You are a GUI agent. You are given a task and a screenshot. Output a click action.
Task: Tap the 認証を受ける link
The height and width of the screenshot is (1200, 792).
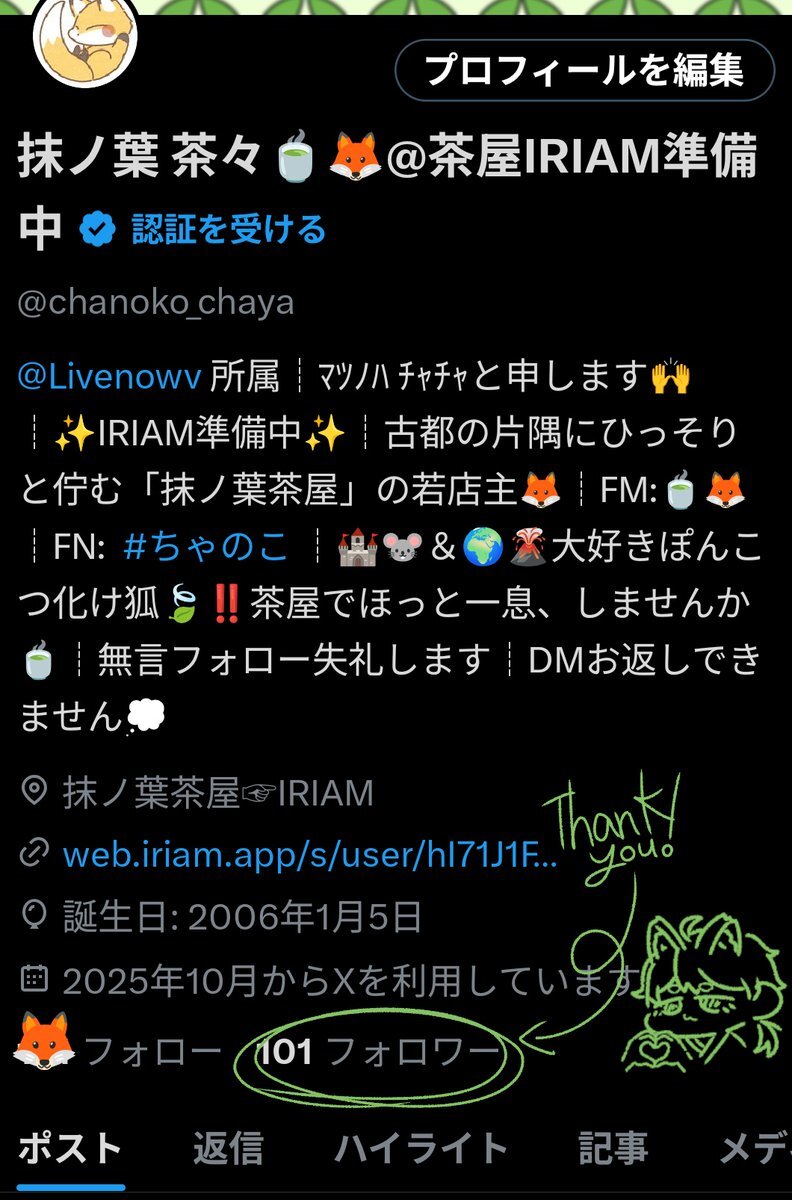[x=228, y=230]
